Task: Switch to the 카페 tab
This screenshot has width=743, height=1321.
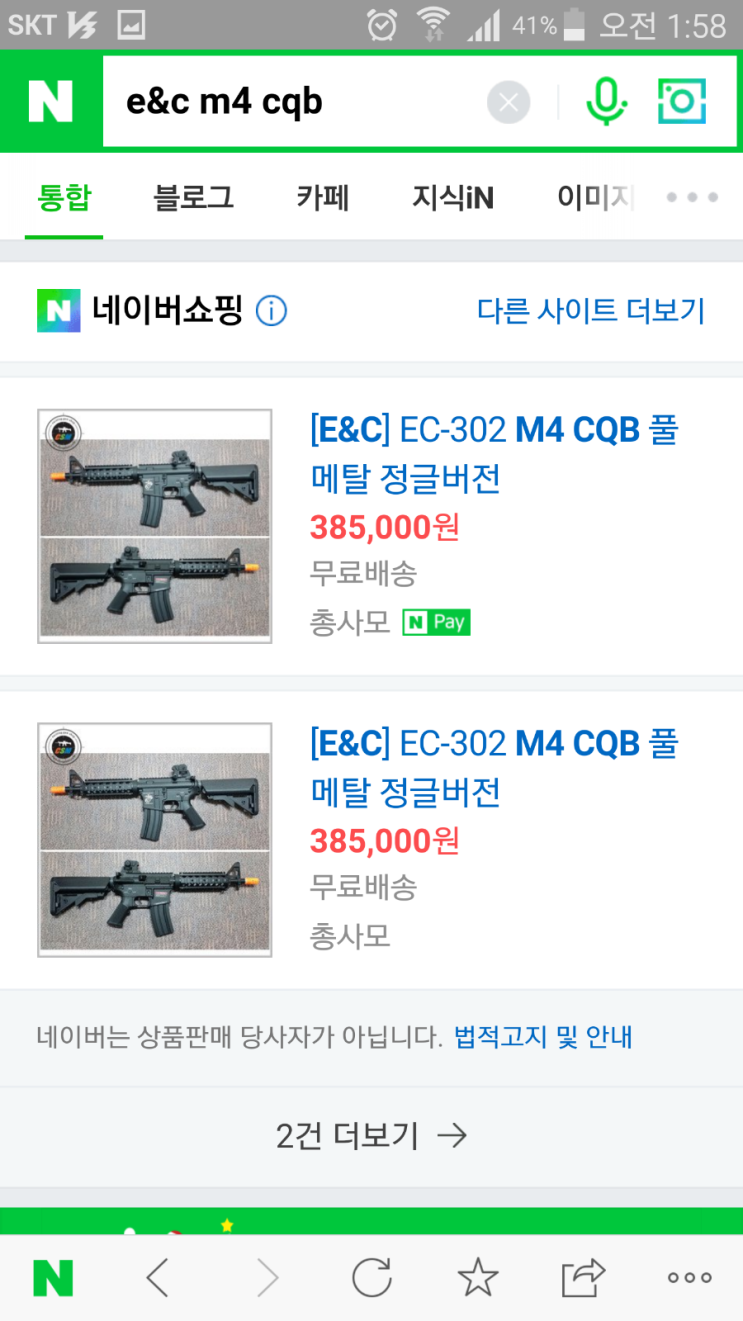Action: coord(322,197)
